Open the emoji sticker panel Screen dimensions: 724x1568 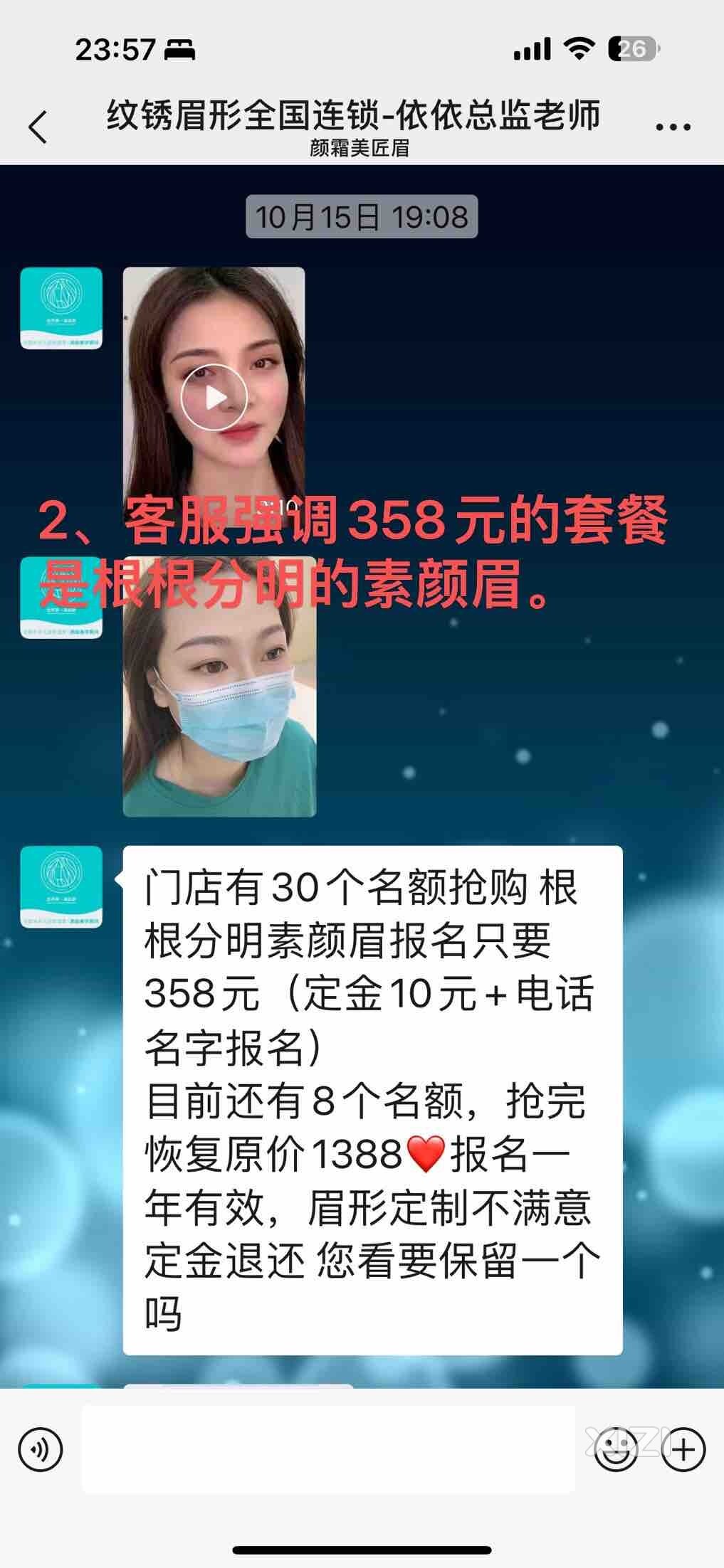point(615,1449)
